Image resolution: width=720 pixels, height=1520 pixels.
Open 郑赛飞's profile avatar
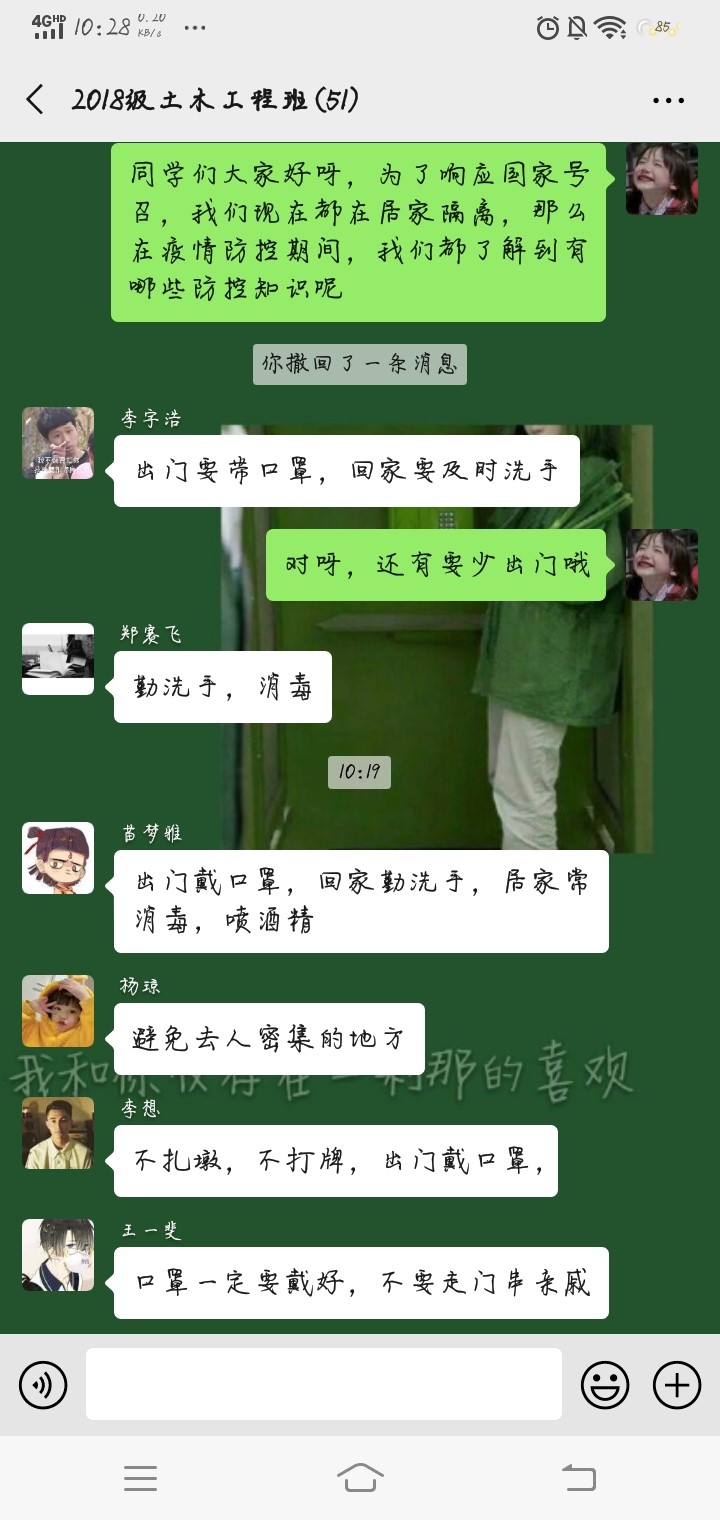click(58, 659)
